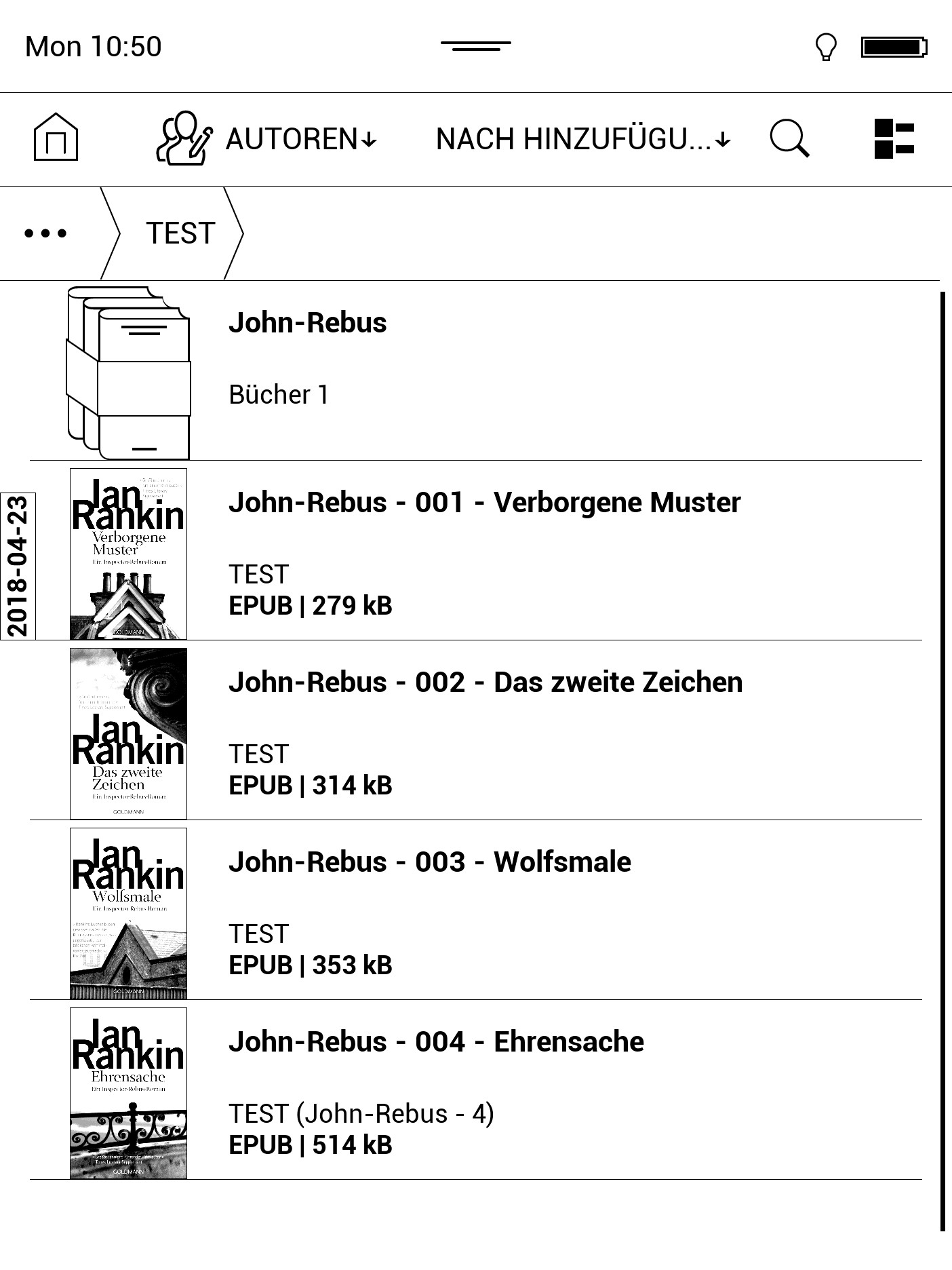Open the frontlight bulb control

coord(825,47)
